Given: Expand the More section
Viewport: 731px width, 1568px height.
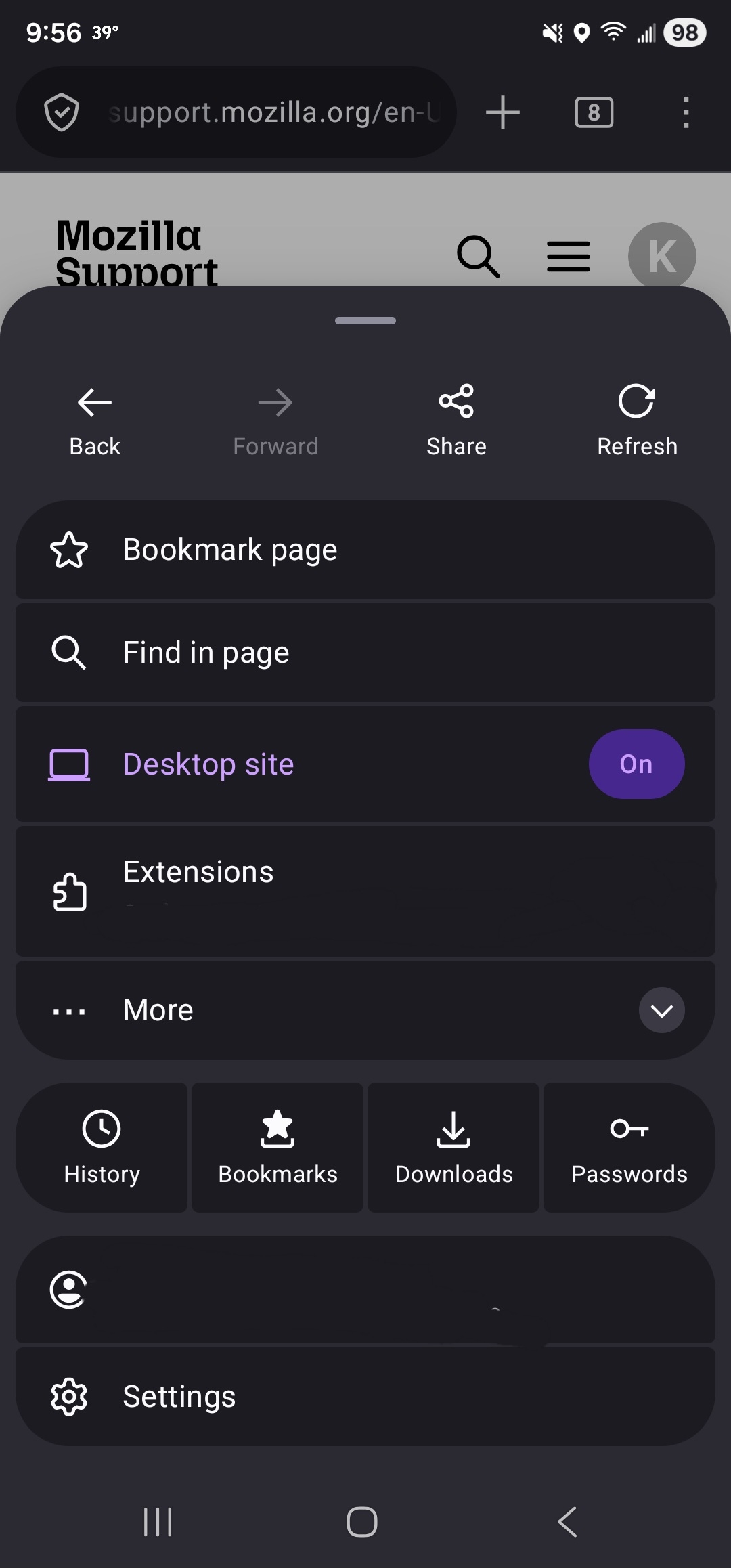Looking at the screenshot, I should (x=661, y=1010).
